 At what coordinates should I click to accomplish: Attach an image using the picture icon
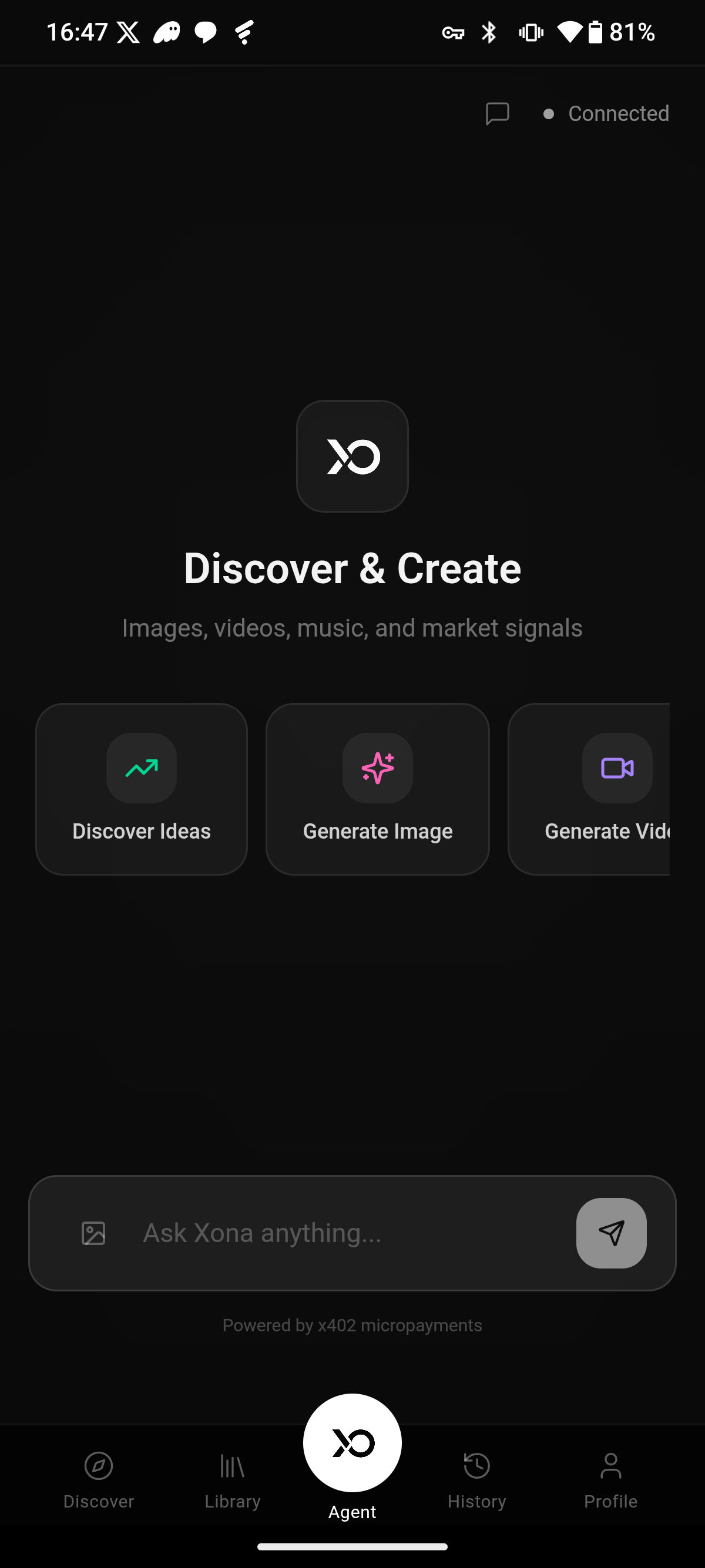point(94,1233)
